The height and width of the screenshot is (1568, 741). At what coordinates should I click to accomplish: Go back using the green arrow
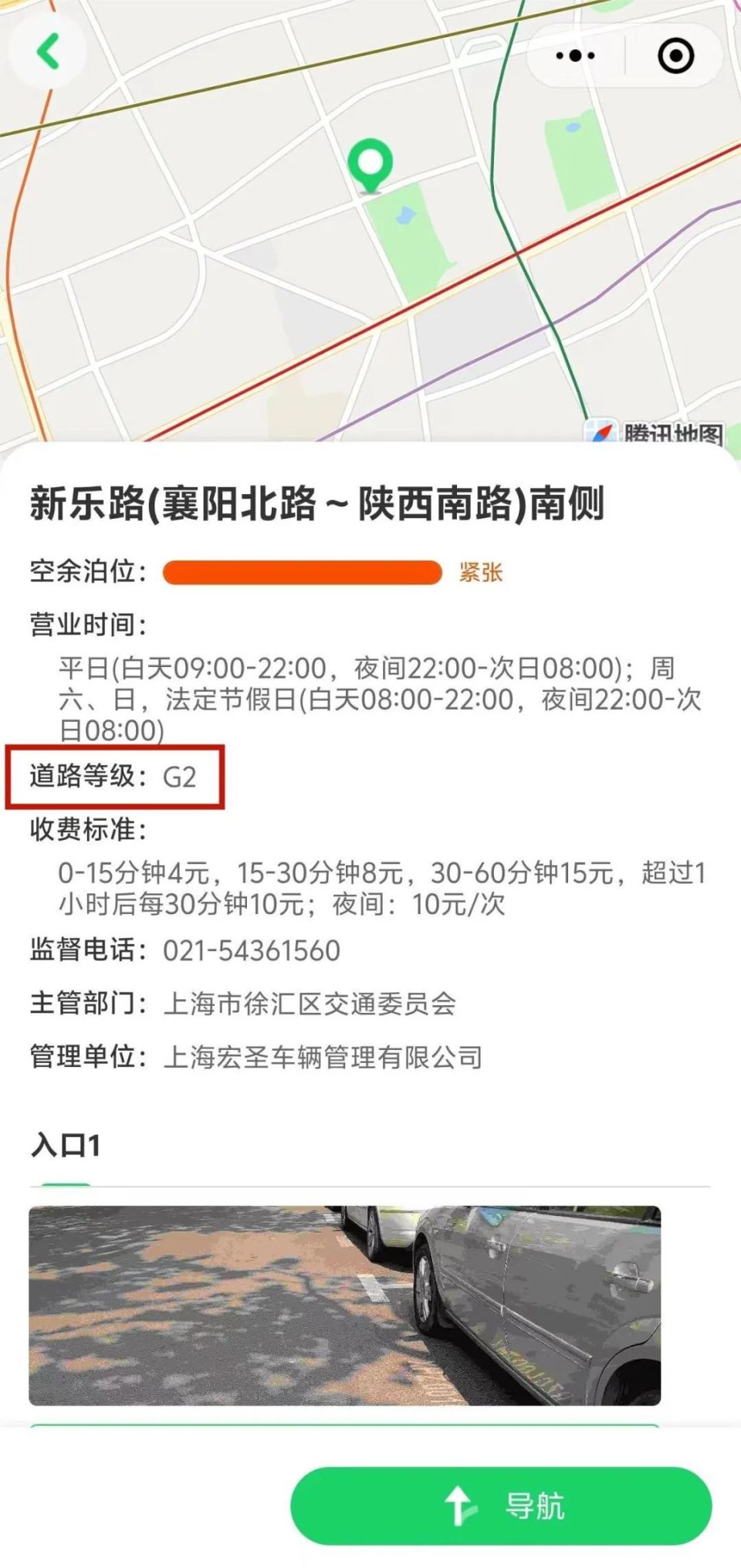click(48, 52)
